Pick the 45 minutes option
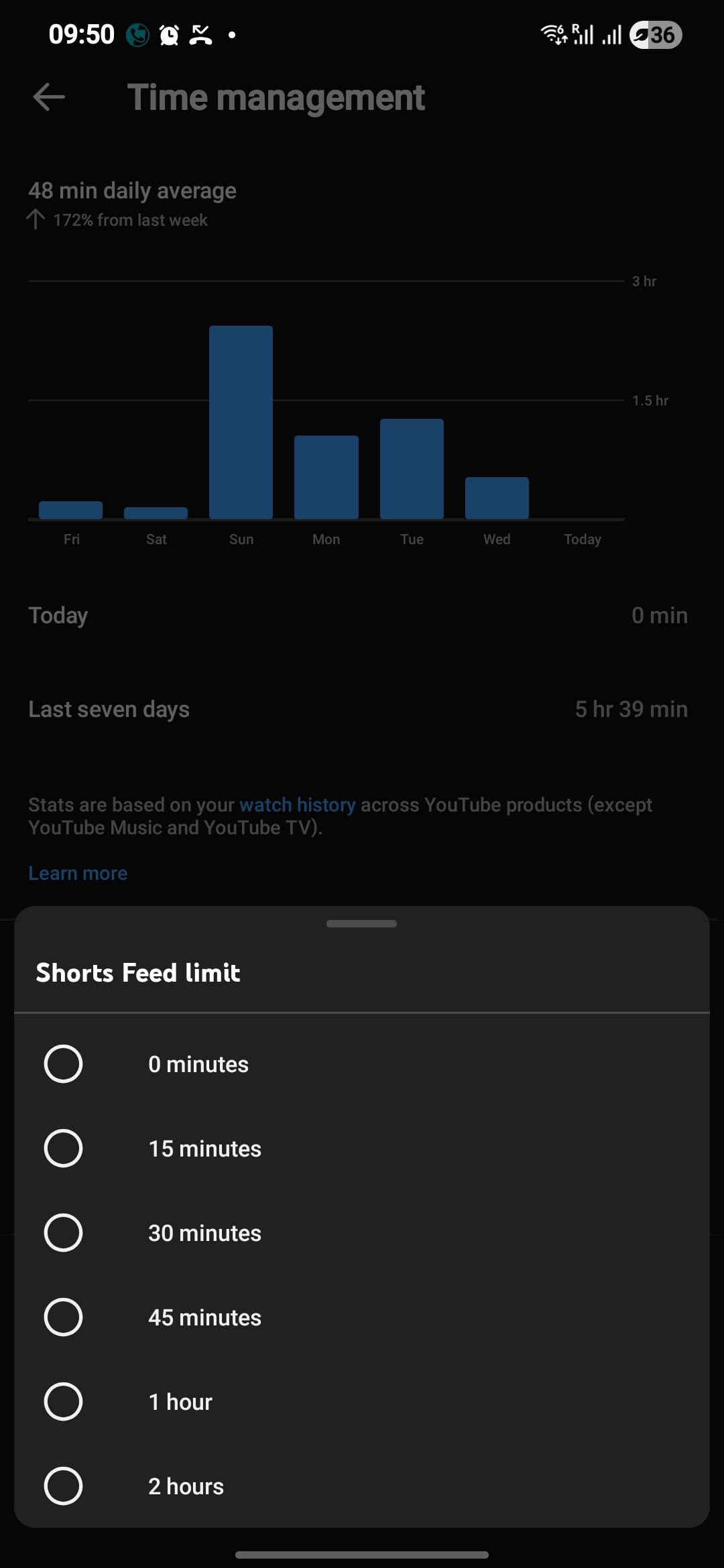The image size is (724, 1568). click(x=63, y=1317)
